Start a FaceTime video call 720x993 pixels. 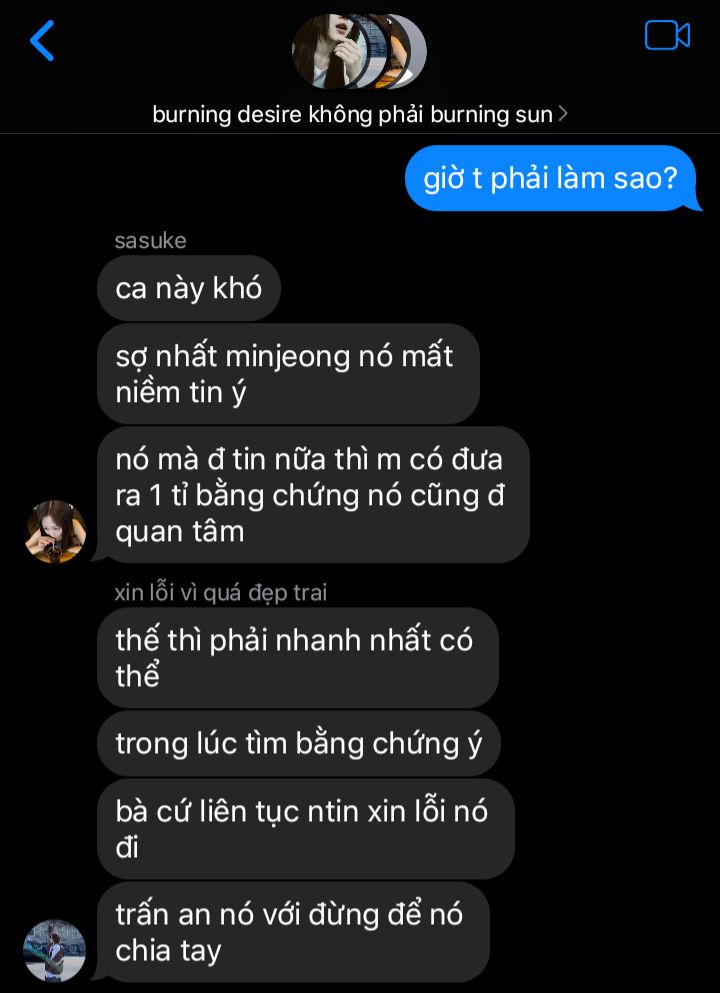coord(667,36)
